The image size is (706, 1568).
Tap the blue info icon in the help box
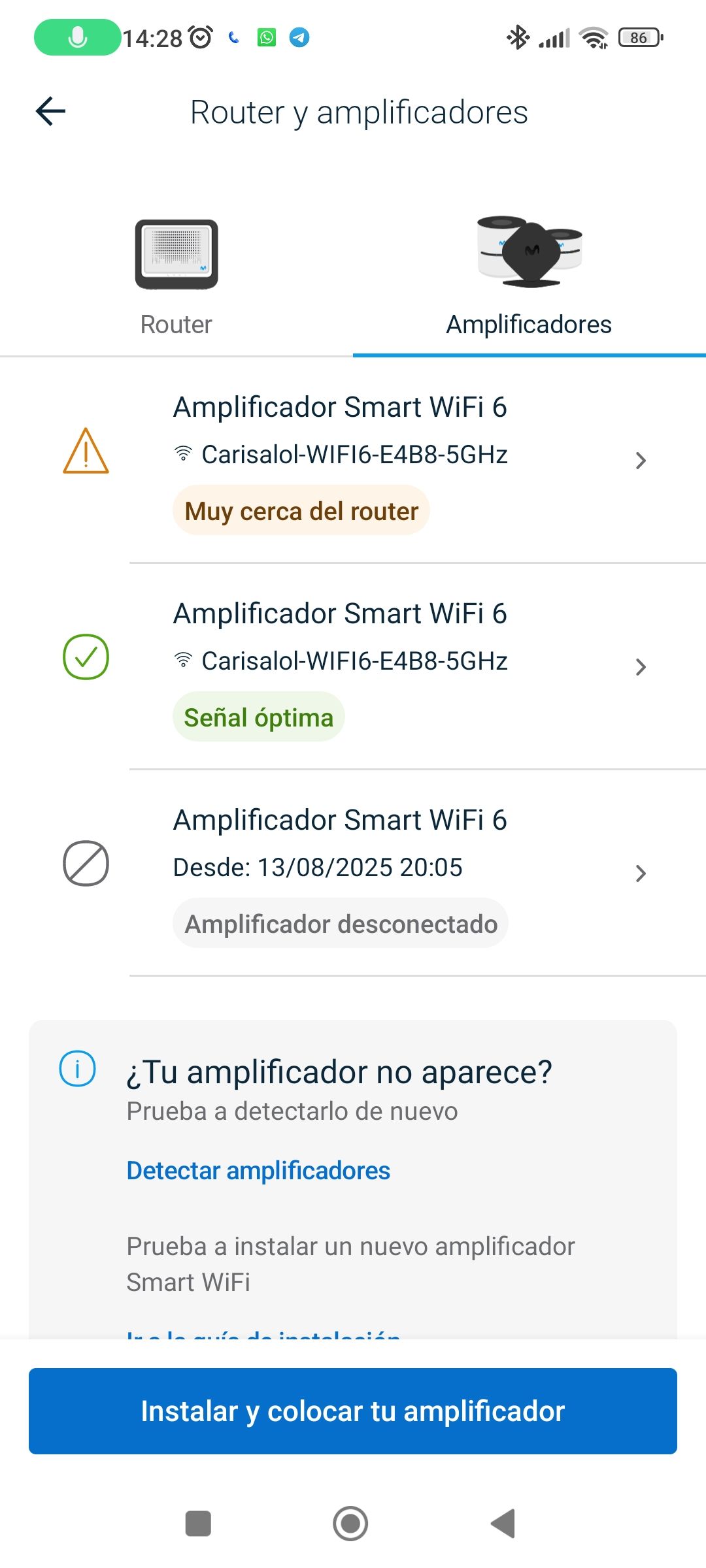point(77,1070)
